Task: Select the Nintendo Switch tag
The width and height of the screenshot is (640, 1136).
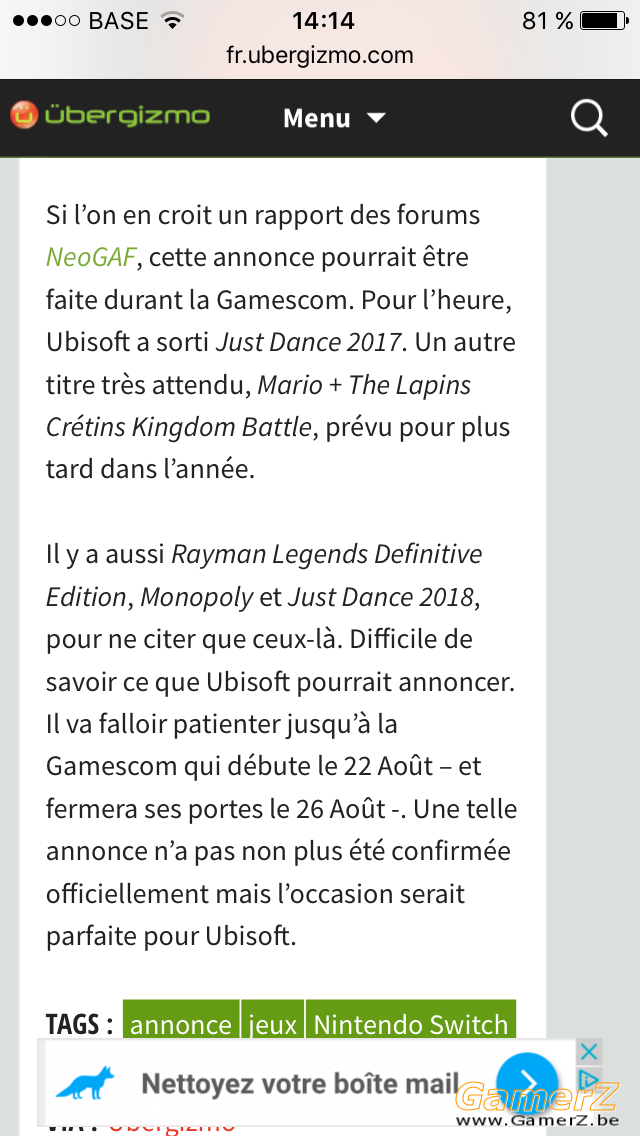Action: point(411,1024)
